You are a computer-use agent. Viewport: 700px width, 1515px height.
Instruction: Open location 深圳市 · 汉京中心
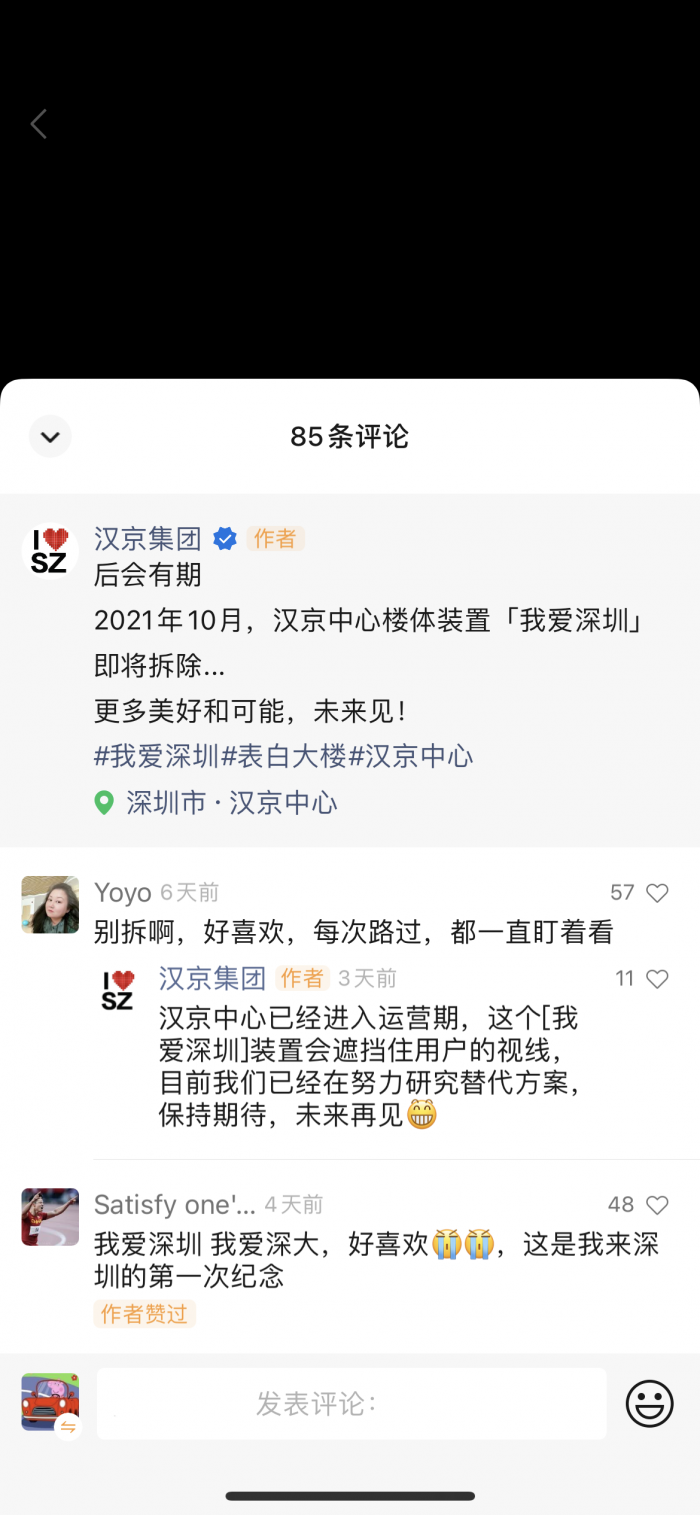click(230, 803)
